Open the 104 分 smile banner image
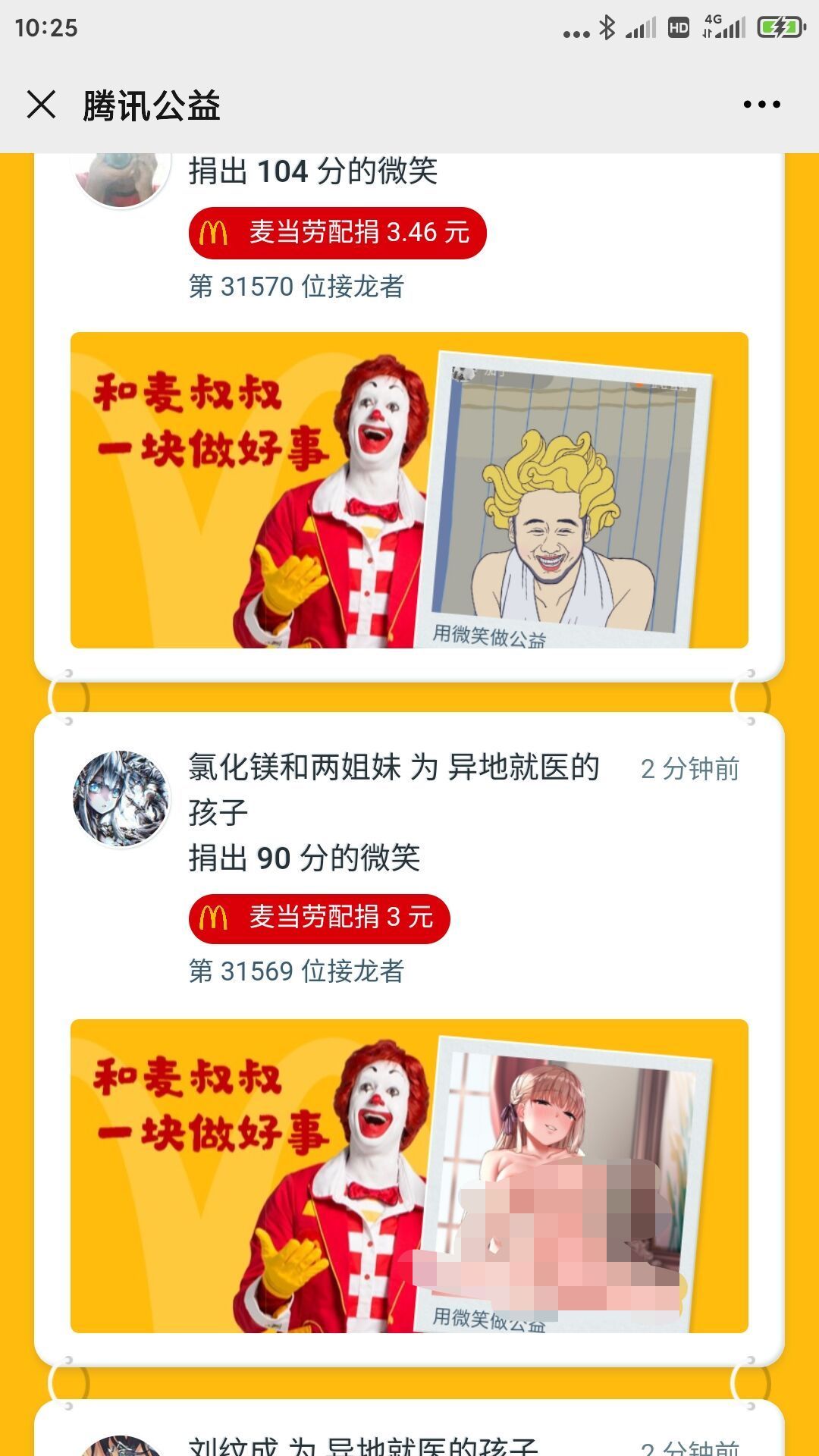 pyautogui.click(x=409, y=490)
